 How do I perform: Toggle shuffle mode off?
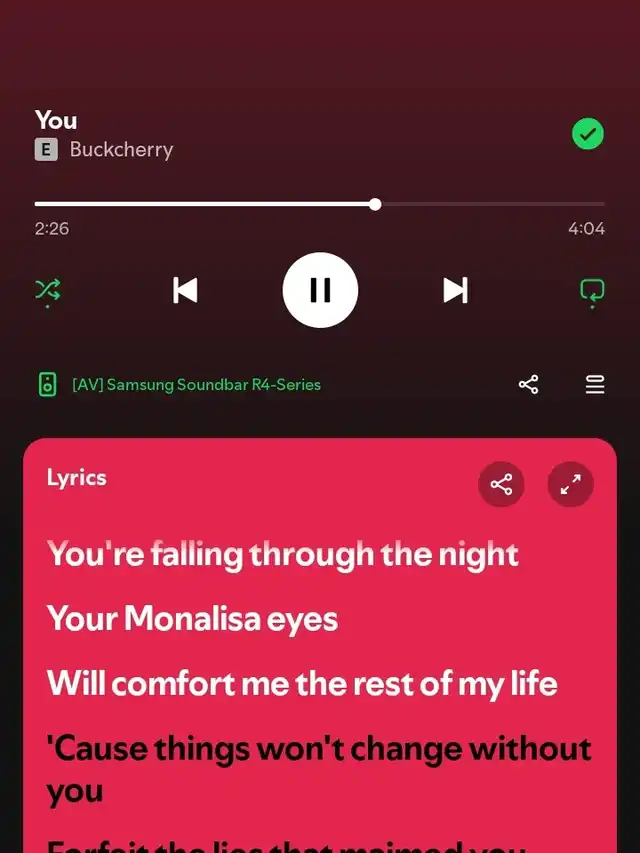tap(48, 290)
